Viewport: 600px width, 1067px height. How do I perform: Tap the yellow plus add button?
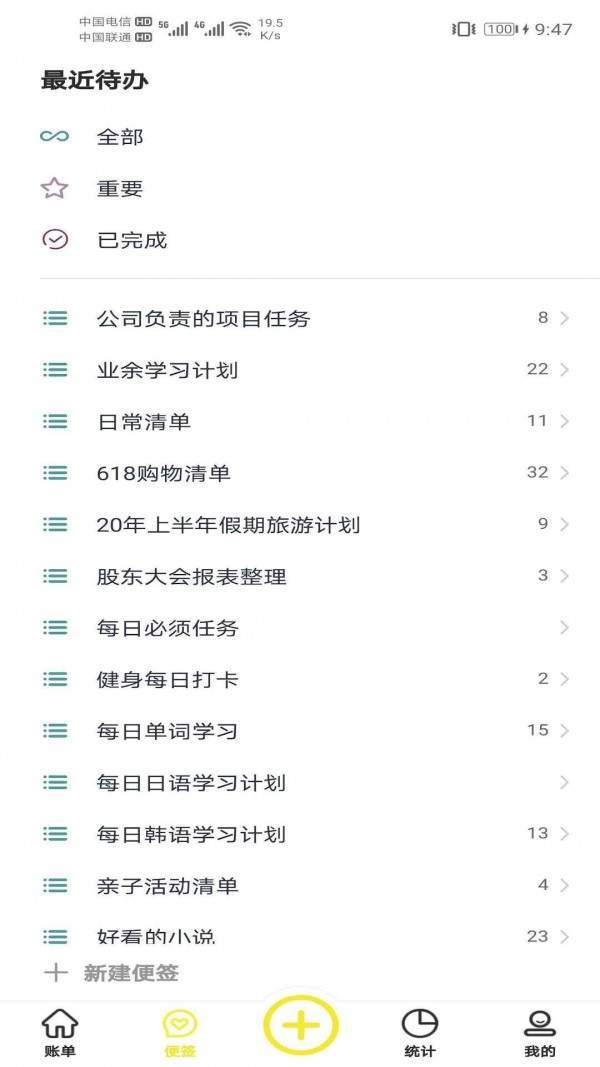point(301,1026)
